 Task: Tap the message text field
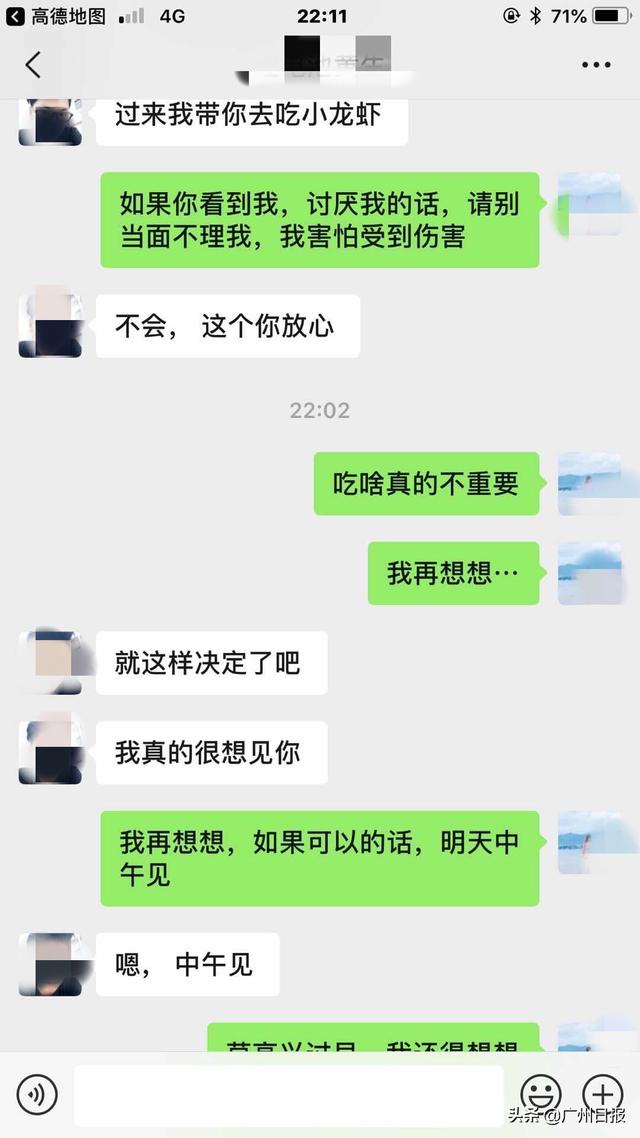288,1095
